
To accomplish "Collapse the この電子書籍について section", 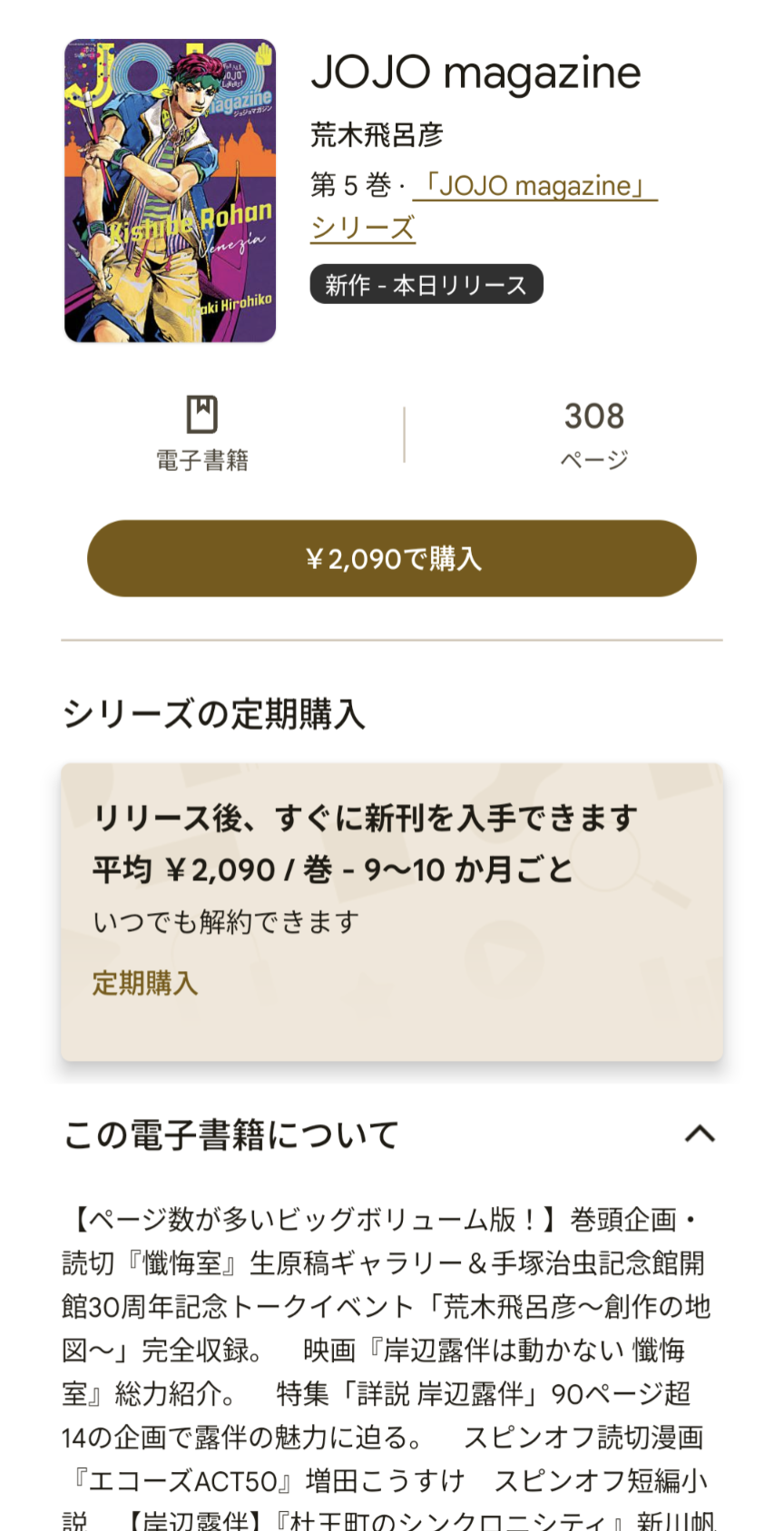I will click(x=700, y=1134).
